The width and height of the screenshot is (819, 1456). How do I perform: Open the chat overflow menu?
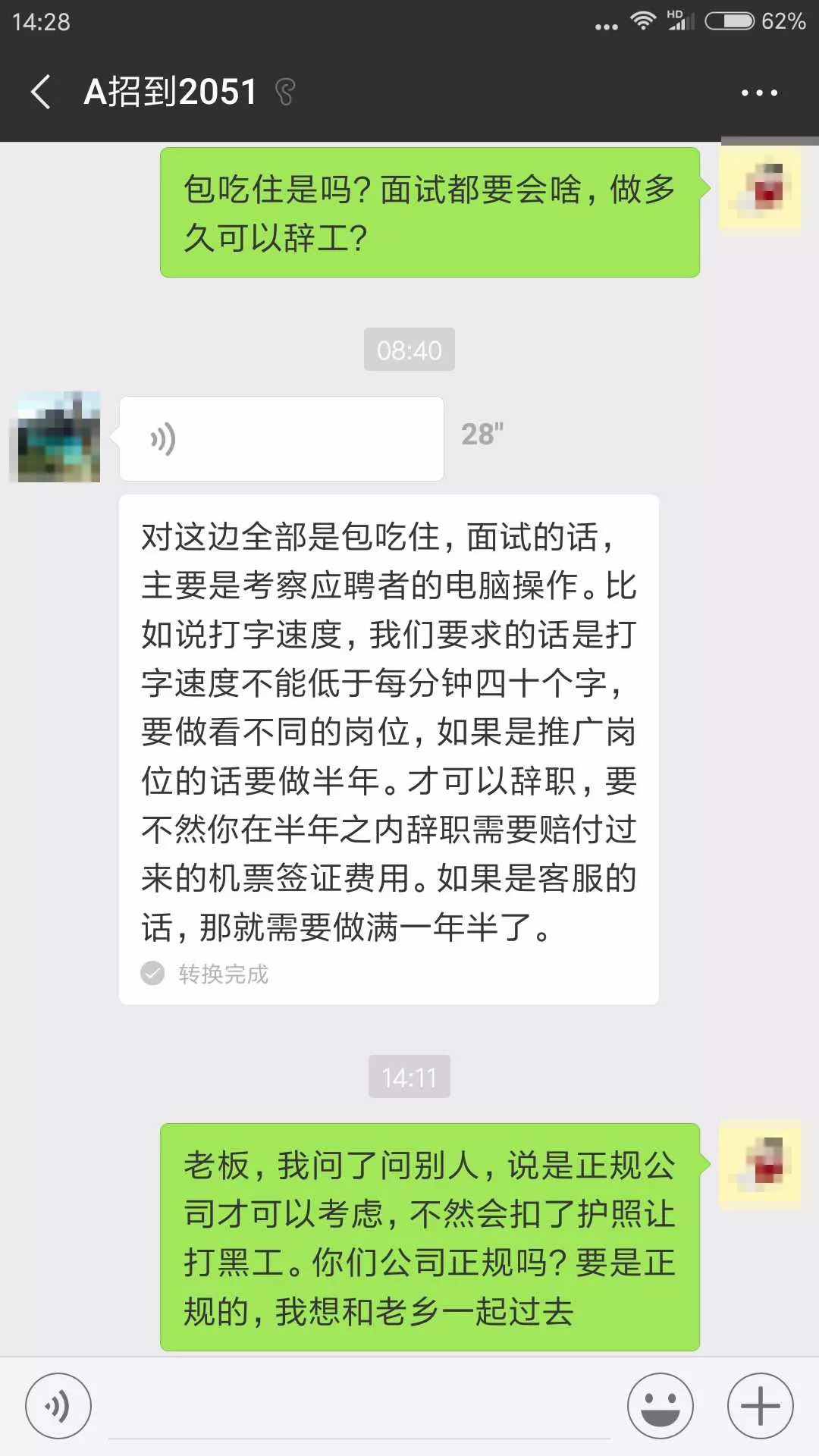tap(759, 93)
